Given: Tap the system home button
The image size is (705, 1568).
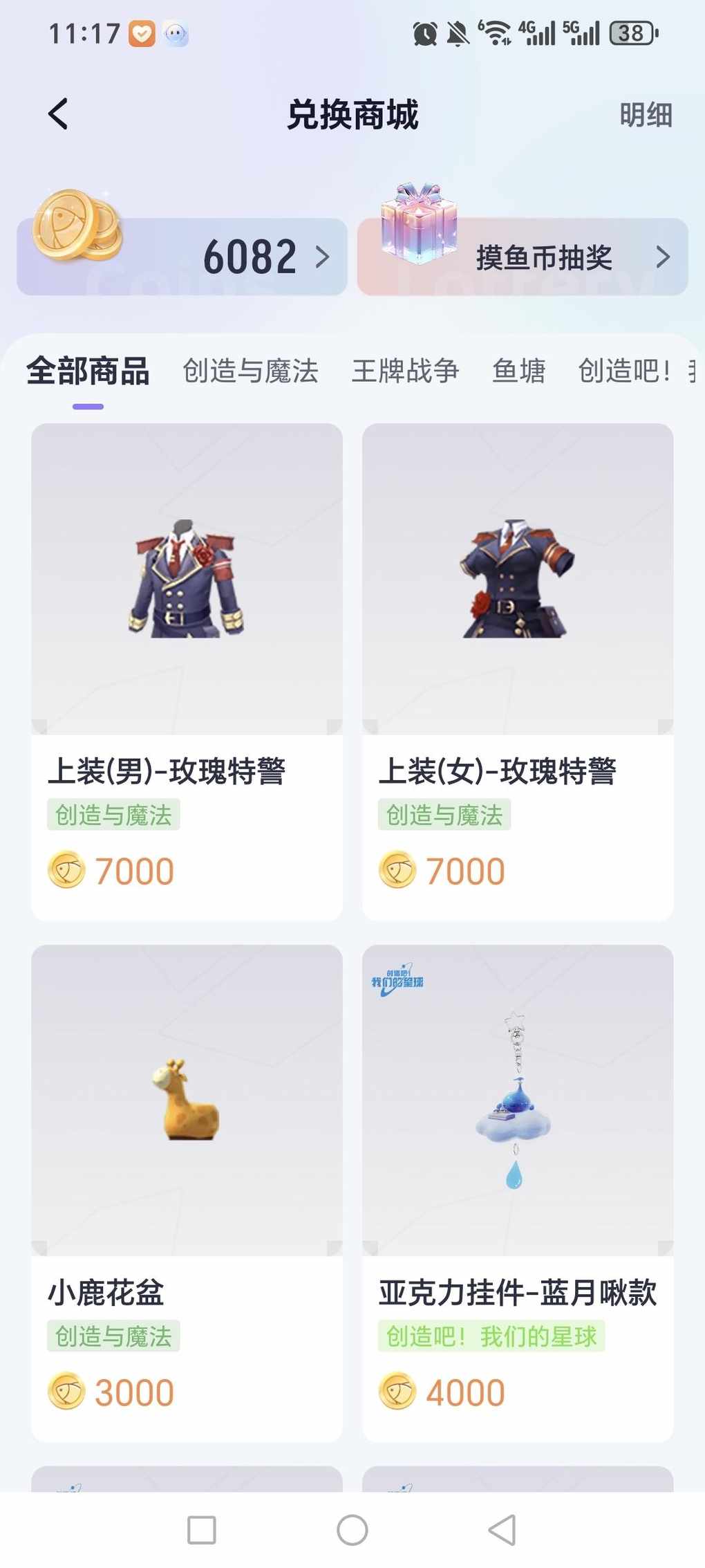Looking at the screenshot, I should pyautogui.click(x=352, y=1530).
